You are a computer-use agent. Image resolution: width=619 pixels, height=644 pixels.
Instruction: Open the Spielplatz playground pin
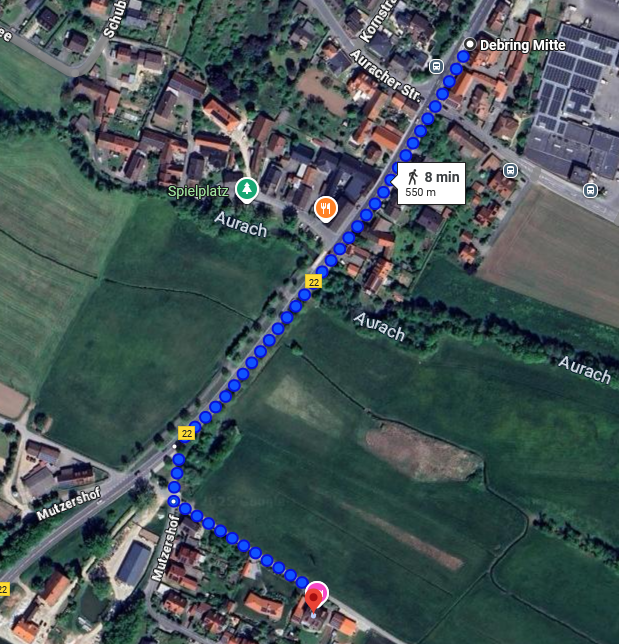246,188
